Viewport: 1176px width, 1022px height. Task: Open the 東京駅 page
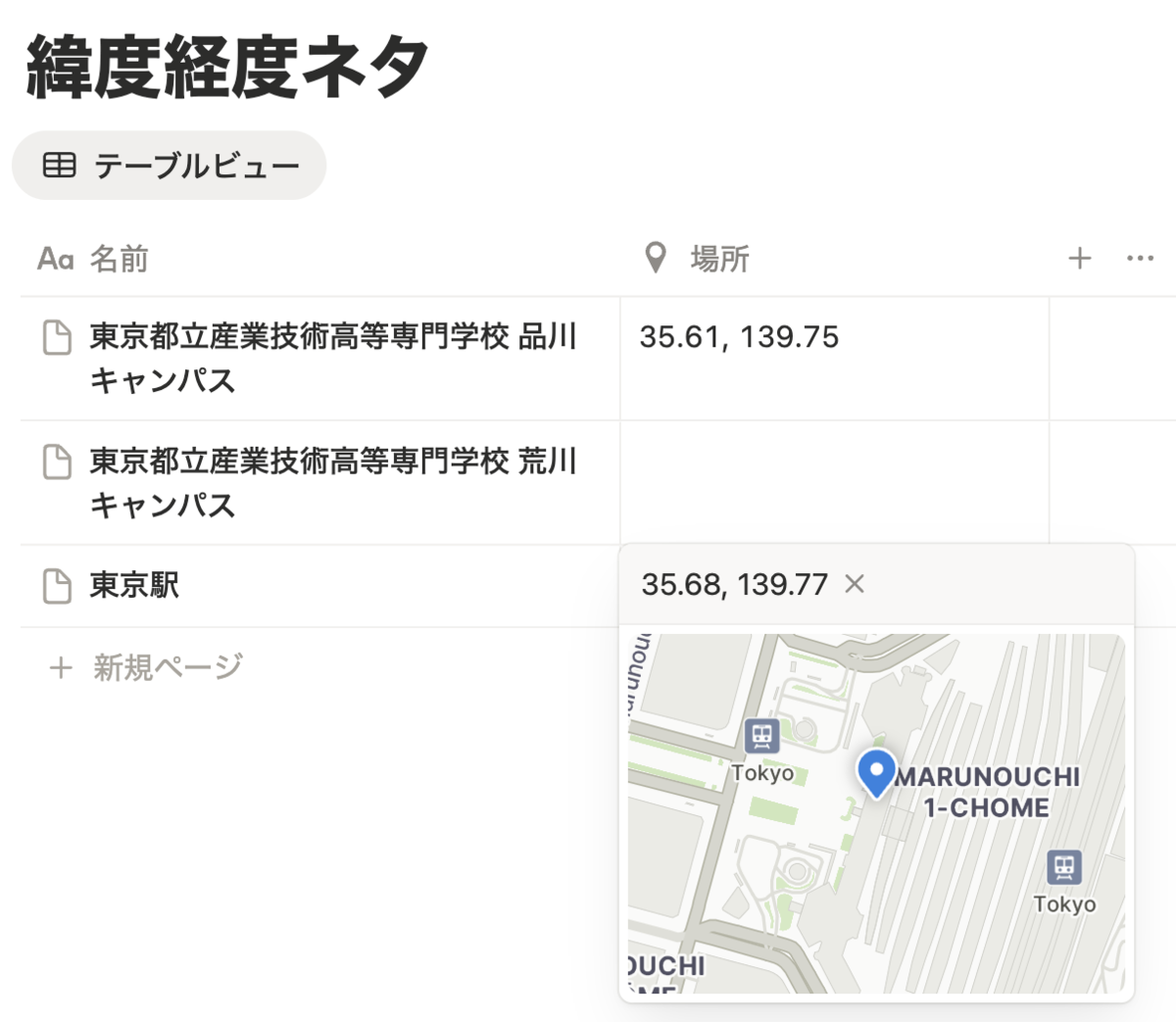click(134, 586)
